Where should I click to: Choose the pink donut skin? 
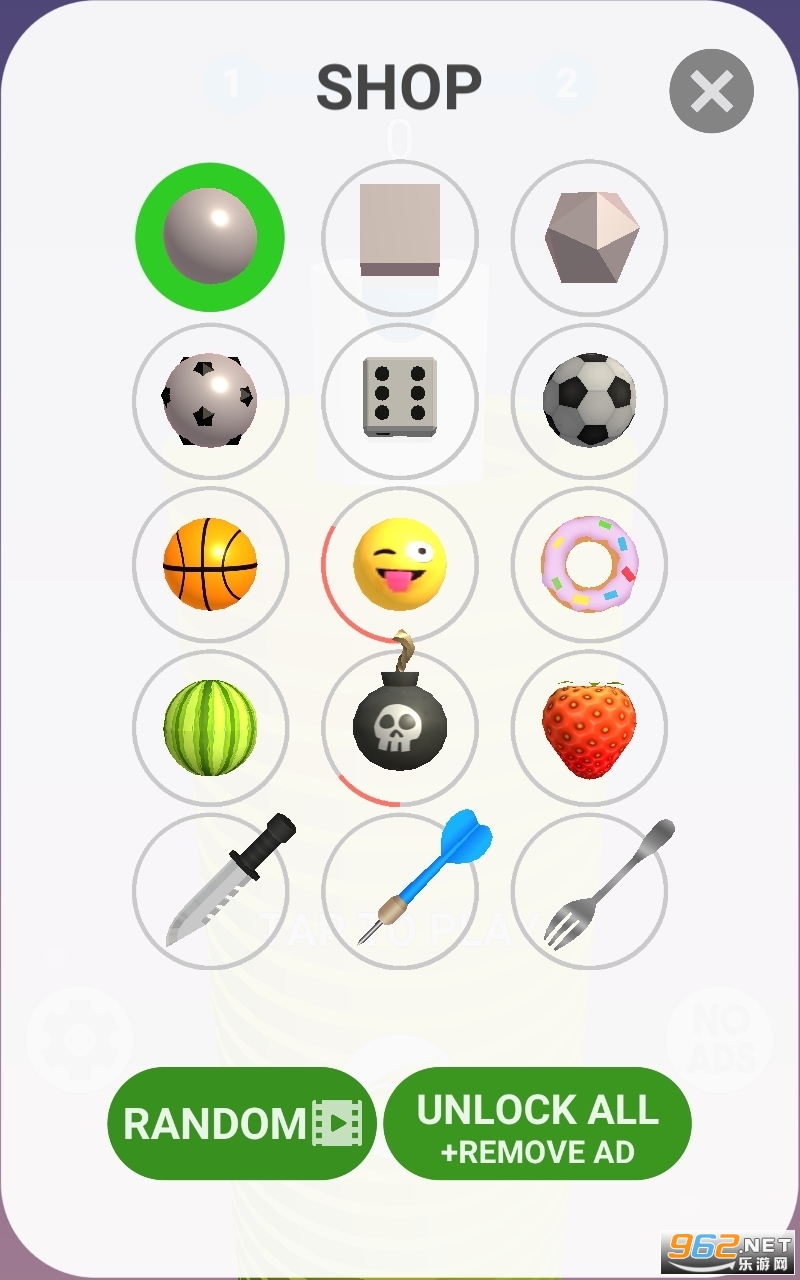[590, 564]
